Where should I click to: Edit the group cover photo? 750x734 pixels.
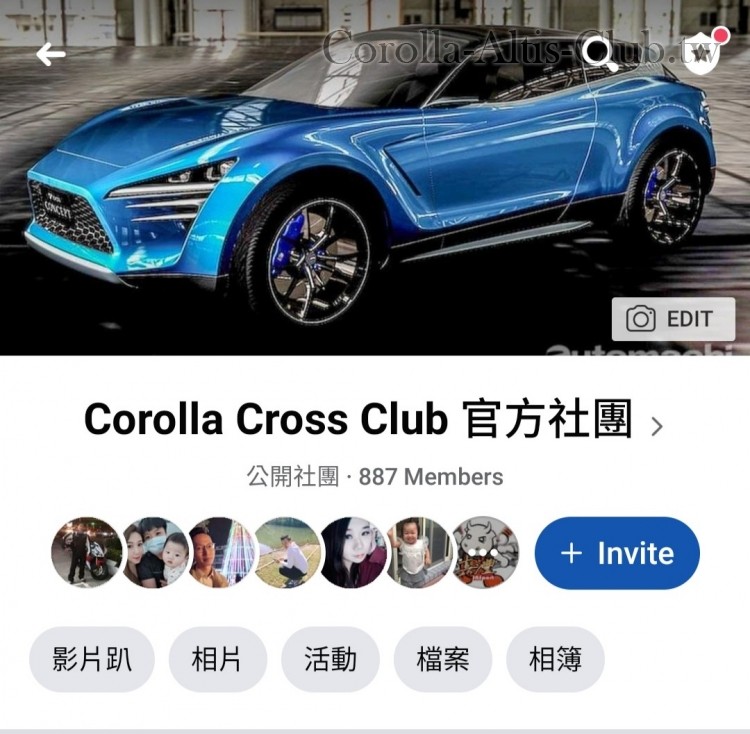pyautogui.click(x=673, y=319)
